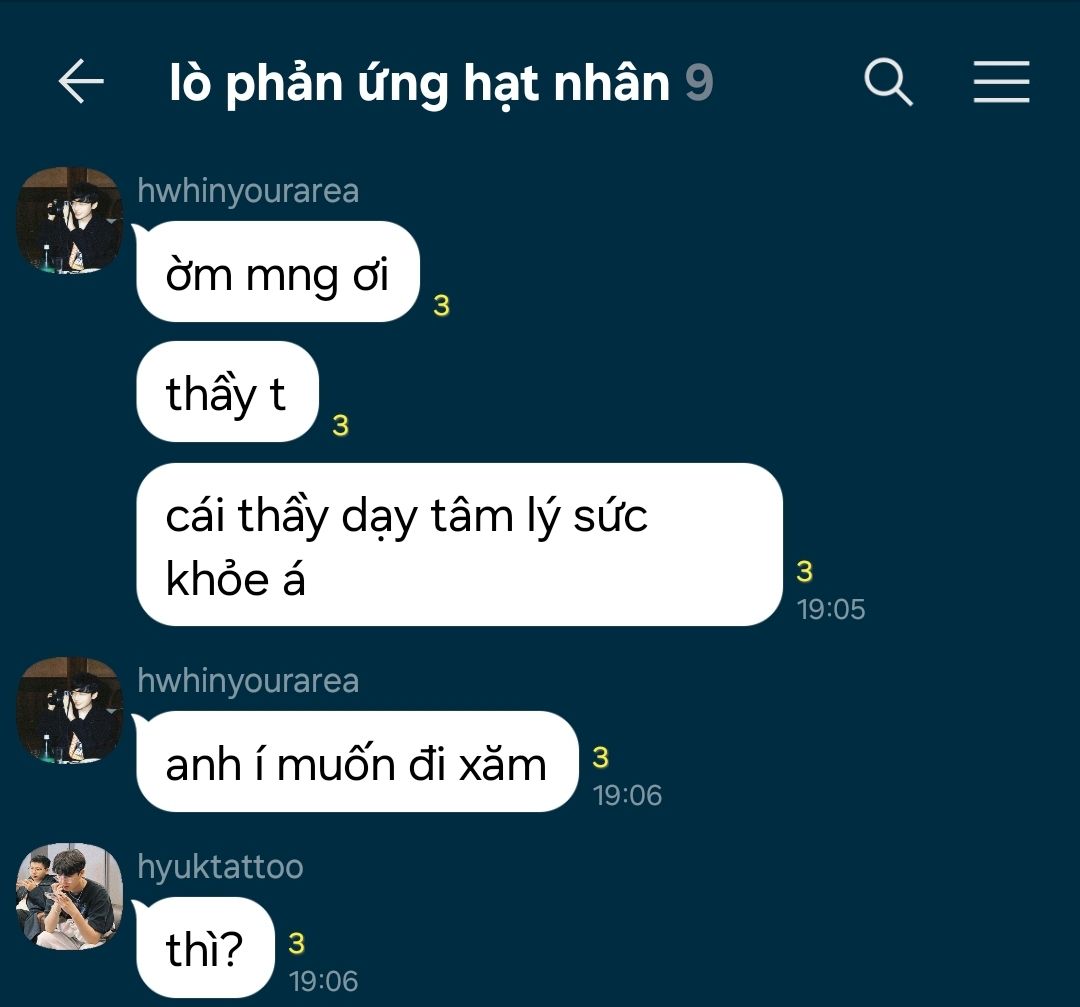The image size is (1080, 1007).
Task: View hyuktattoo's profile picture
Action: click(69, 896)
